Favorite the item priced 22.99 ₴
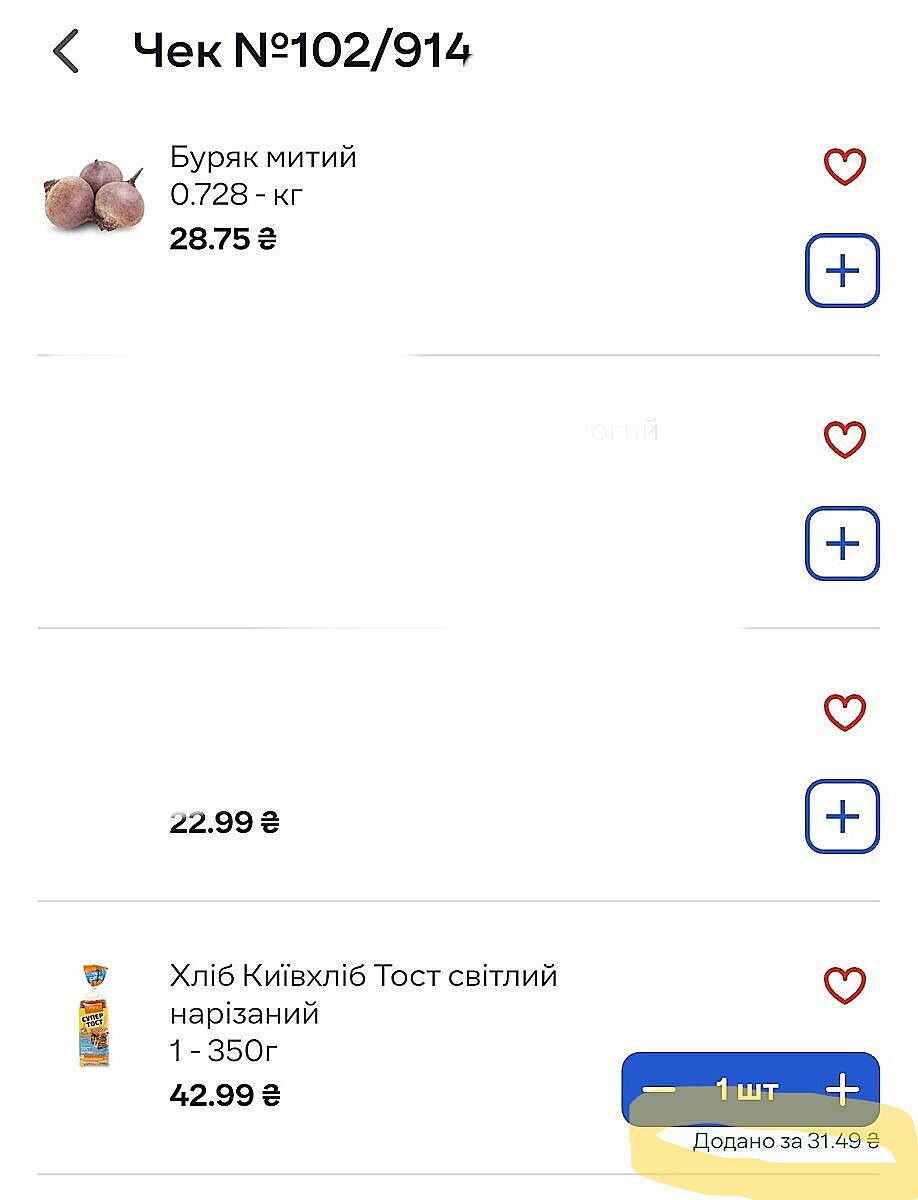The image size is (918, 1200). point(844,713)
